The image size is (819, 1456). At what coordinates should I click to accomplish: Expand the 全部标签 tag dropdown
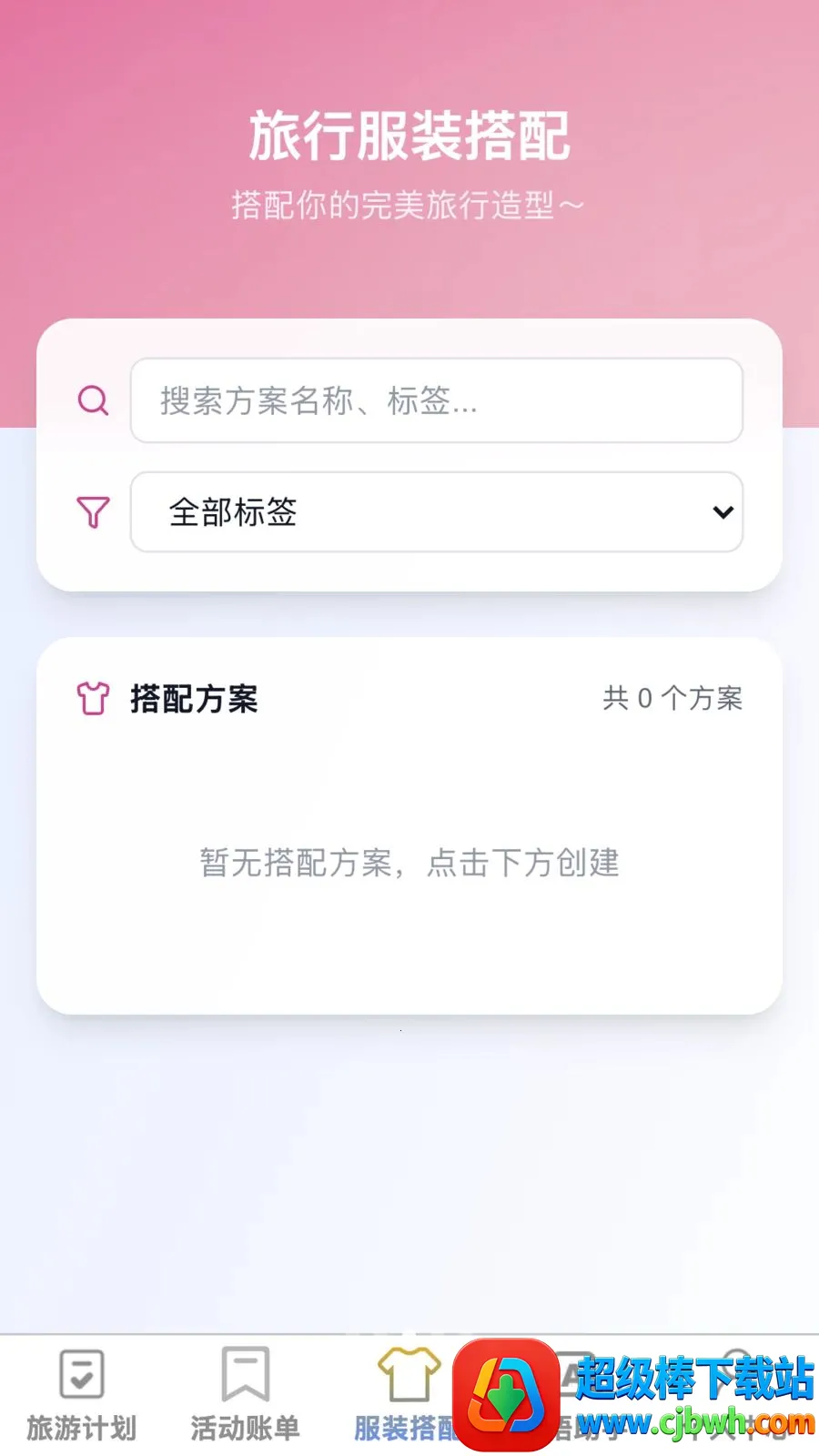437,511
